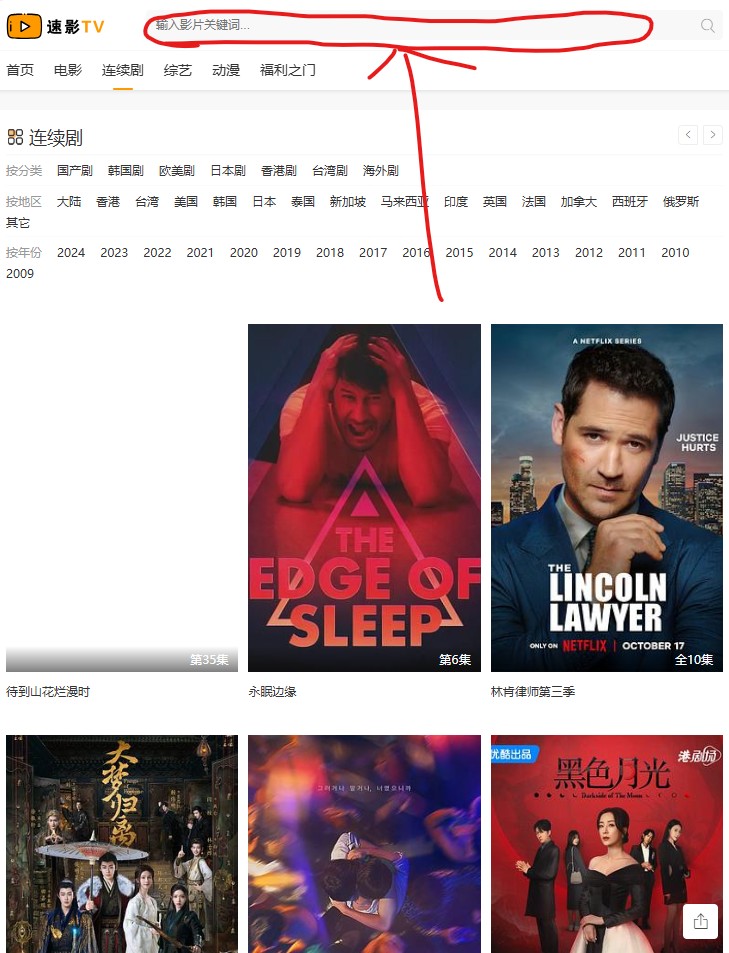729x953 pixels.
Task: Filter by year 2024
Action: click(71, 253)
